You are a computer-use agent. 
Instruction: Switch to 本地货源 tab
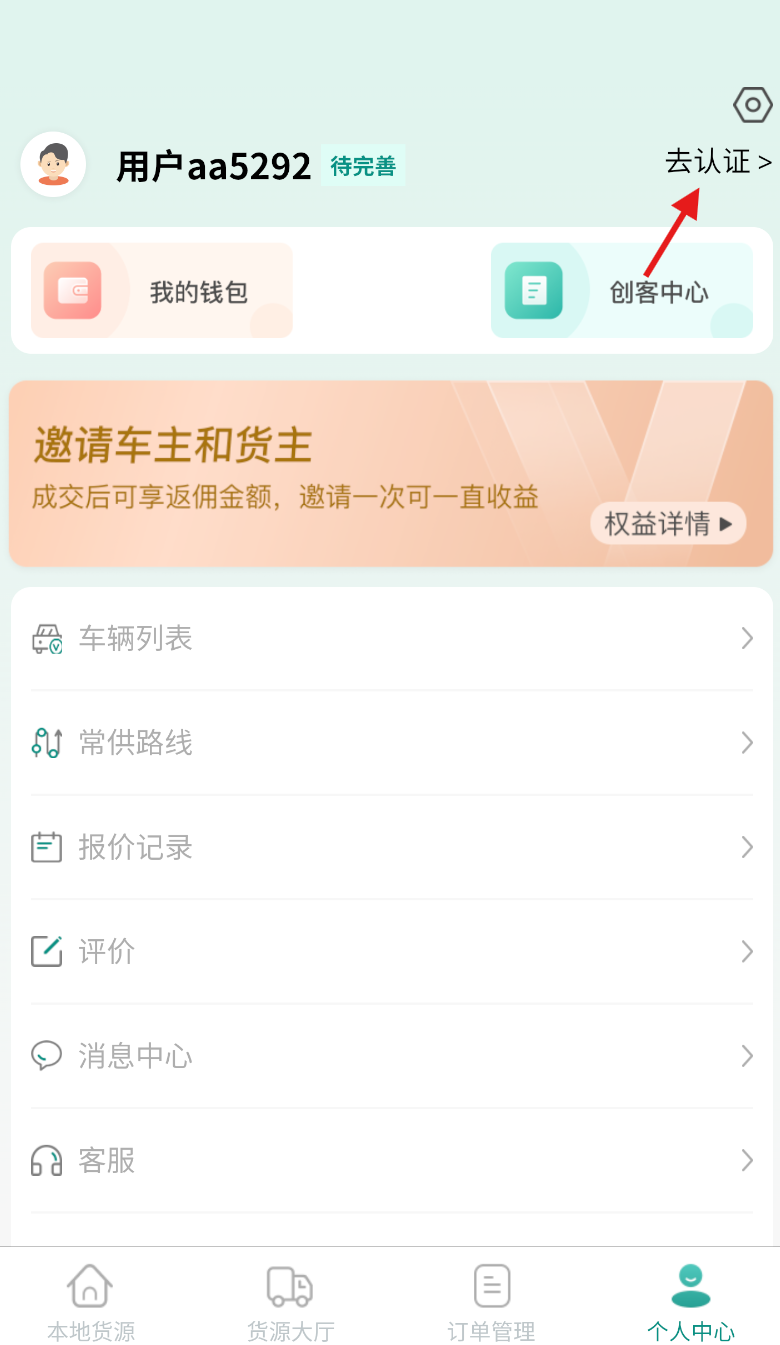pos(91,1300)
